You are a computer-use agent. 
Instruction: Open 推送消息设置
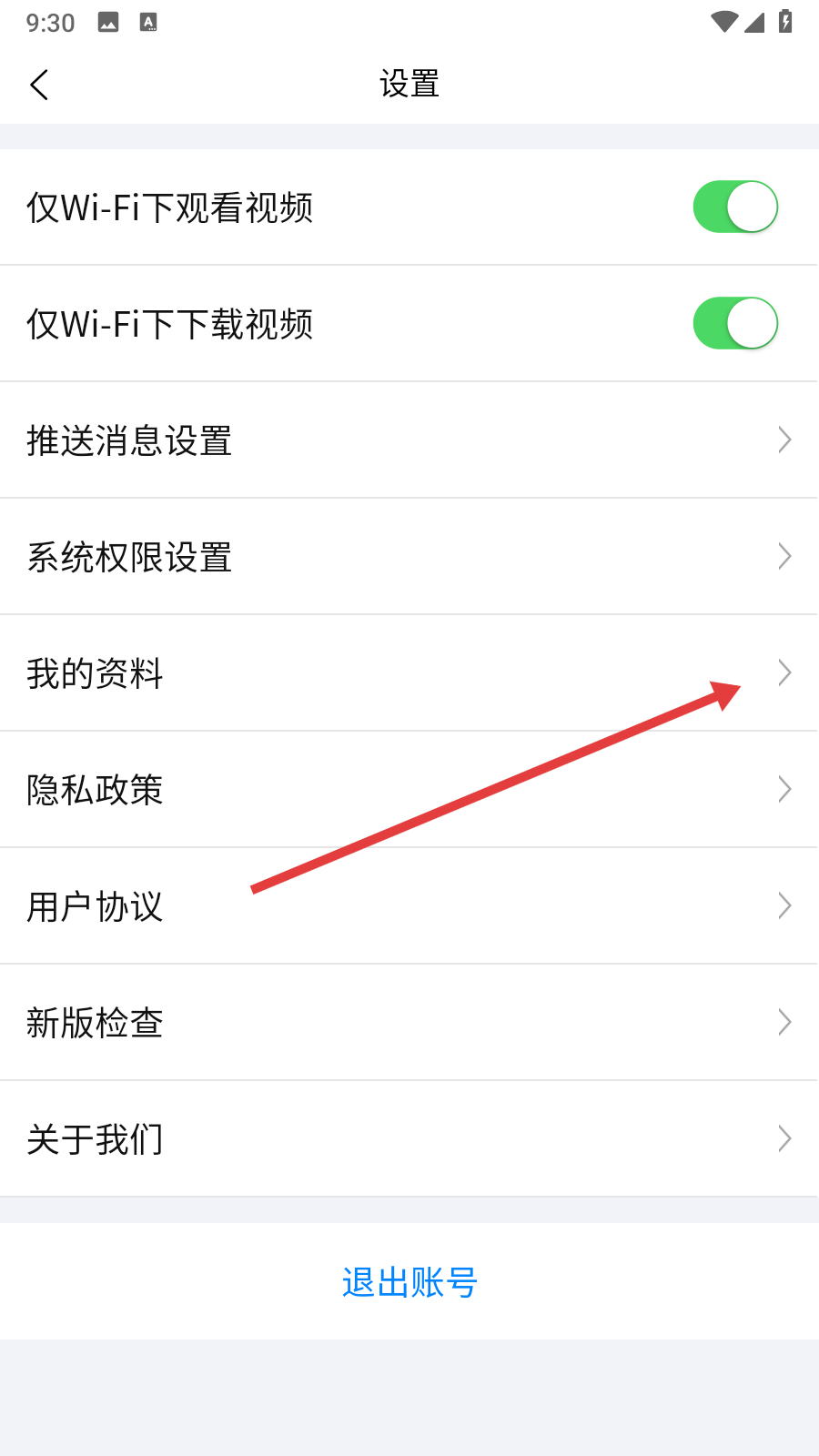pyautogui.click(x=409, y=440)
